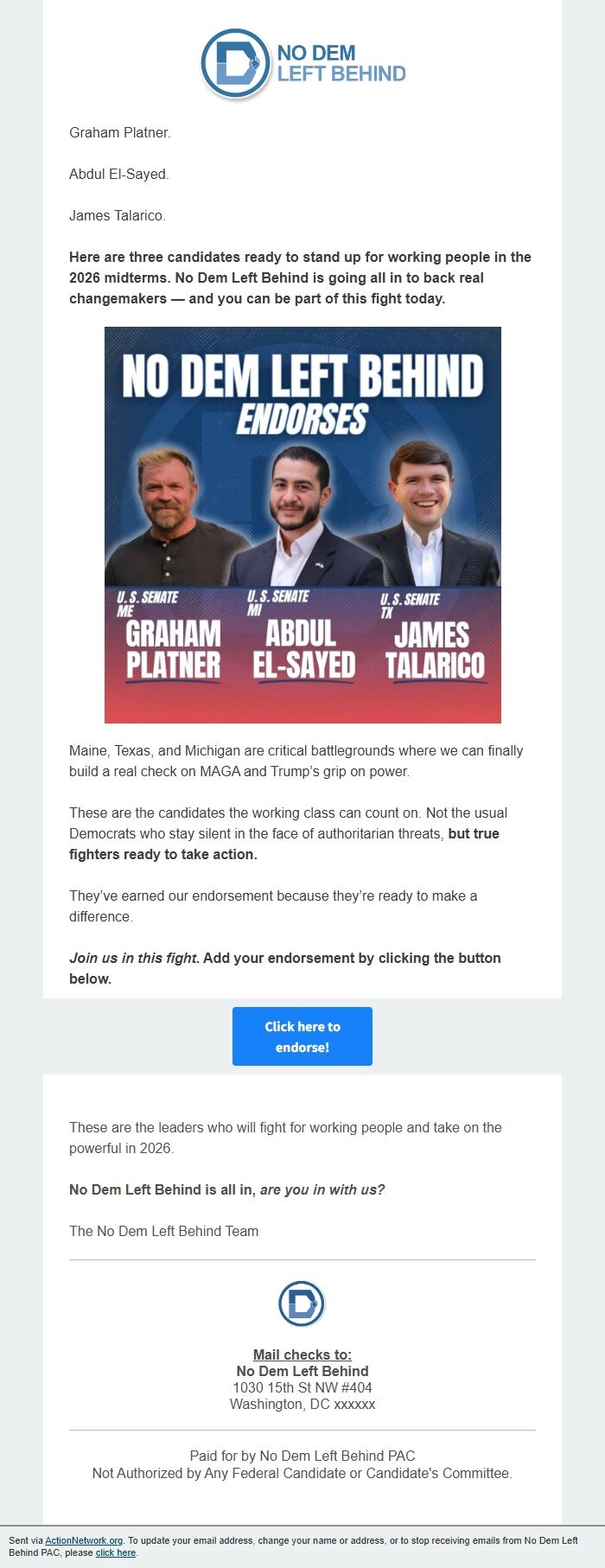Open the ActionNetwork.org link

84,1540
